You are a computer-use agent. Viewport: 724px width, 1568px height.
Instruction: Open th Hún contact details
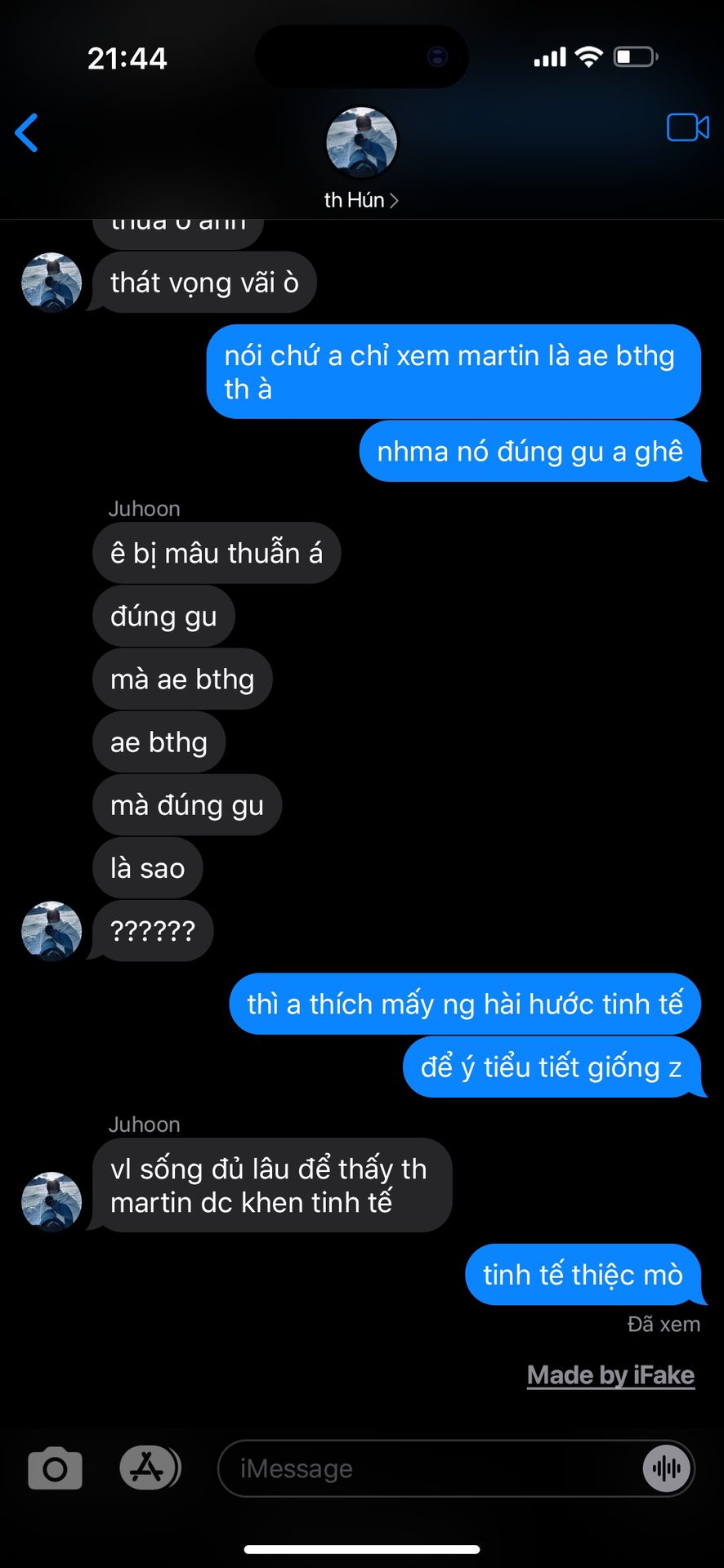(360, 200)
